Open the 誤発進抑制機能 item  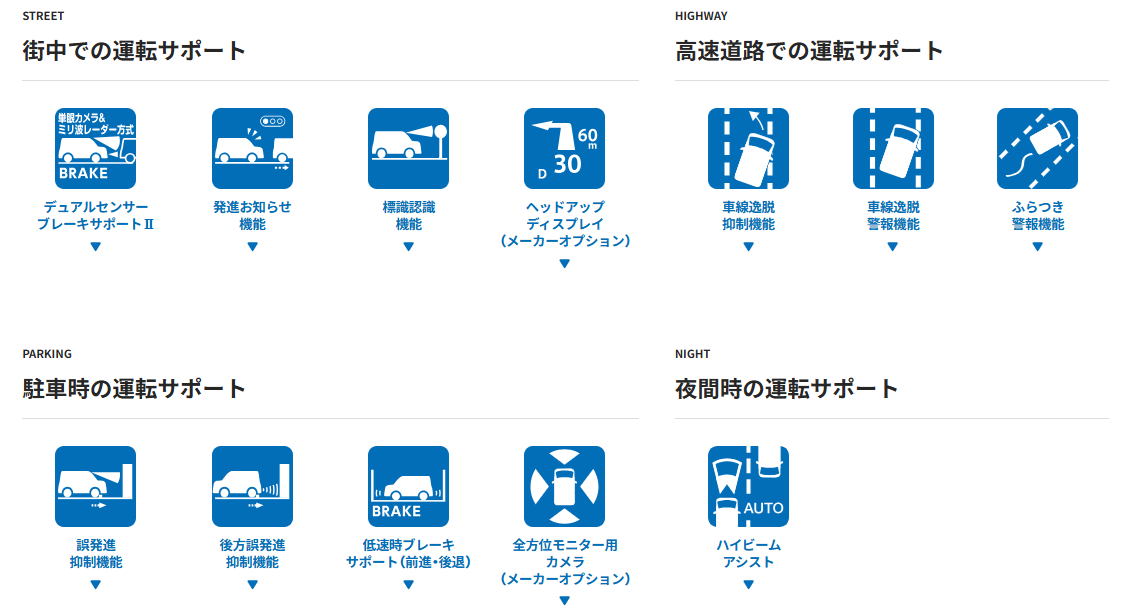coord(95,487)
